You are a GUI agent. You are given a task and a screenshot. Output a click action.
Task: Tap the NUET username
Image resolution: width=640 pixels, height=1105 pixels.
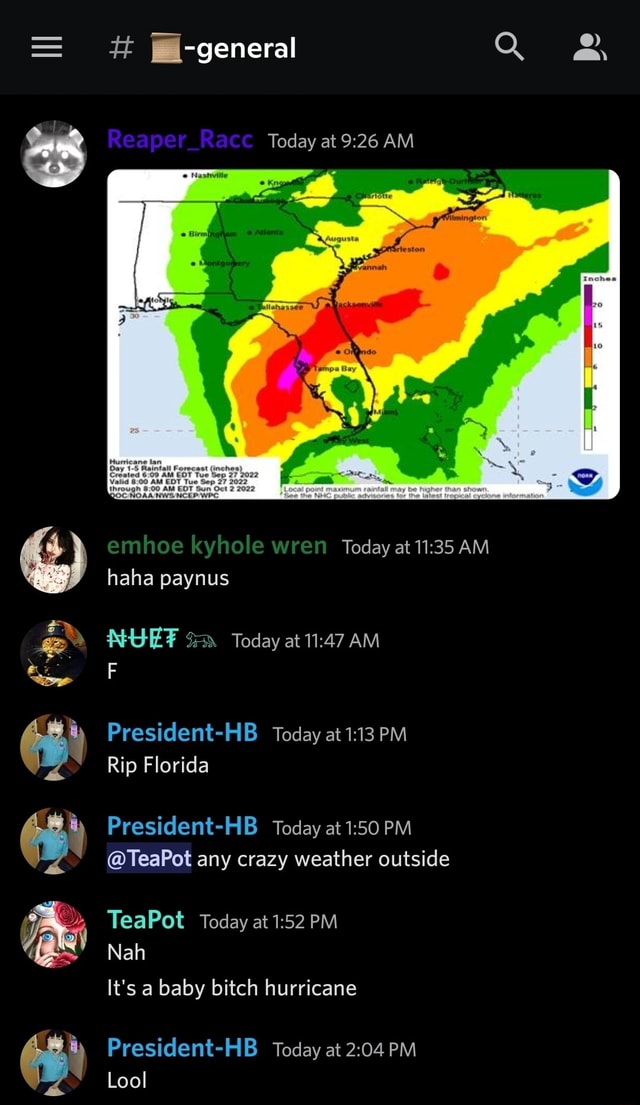142,640
